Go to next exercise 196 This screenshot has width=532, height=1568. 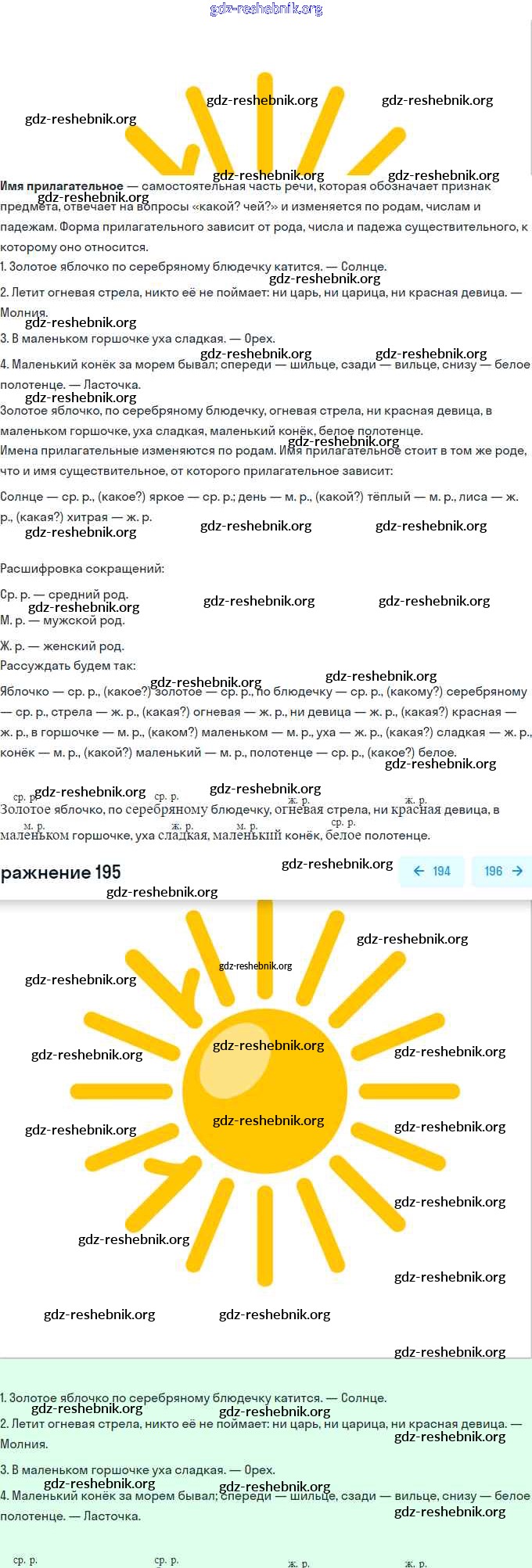(x=502, y=871)
